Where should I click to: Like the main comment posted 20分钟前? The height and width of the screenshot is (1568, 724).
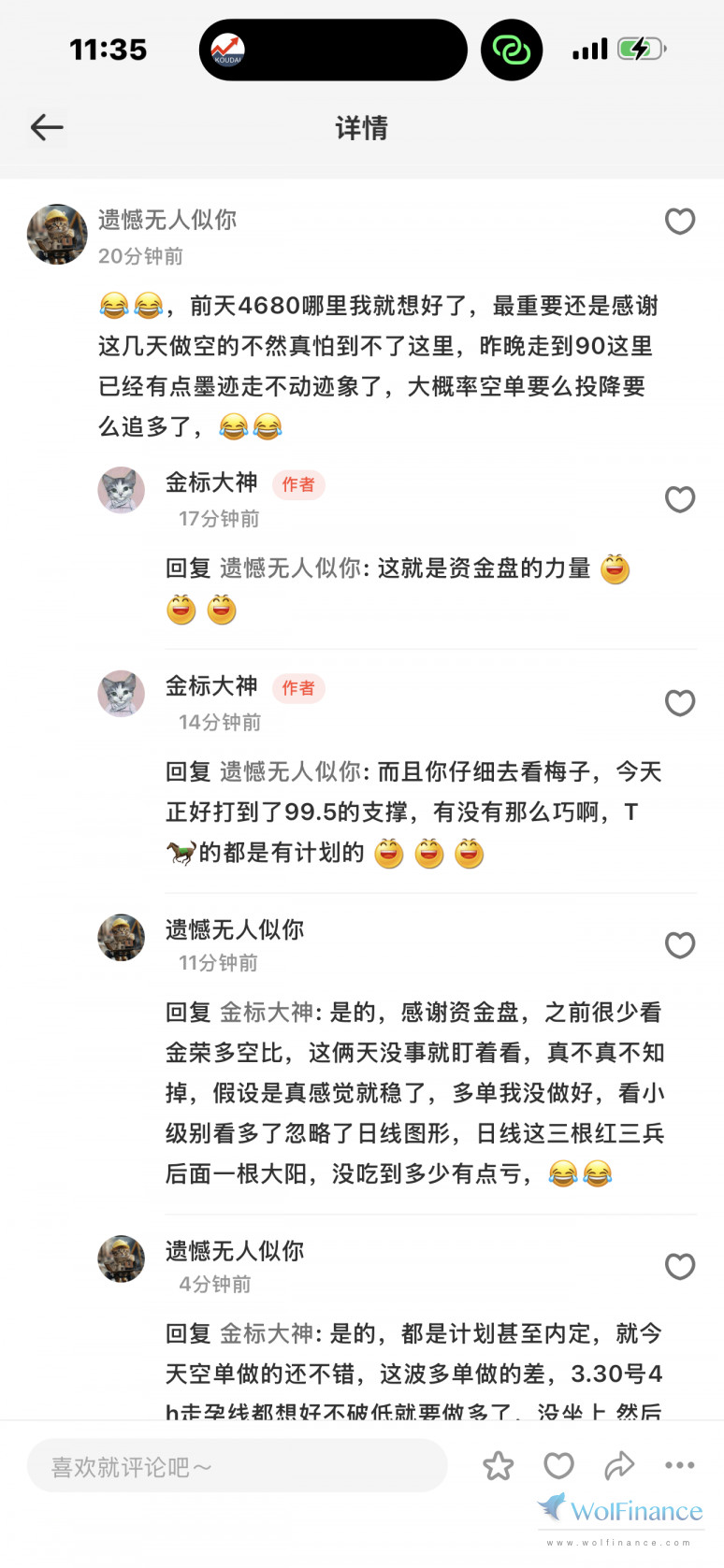click(x=680, y=222)
